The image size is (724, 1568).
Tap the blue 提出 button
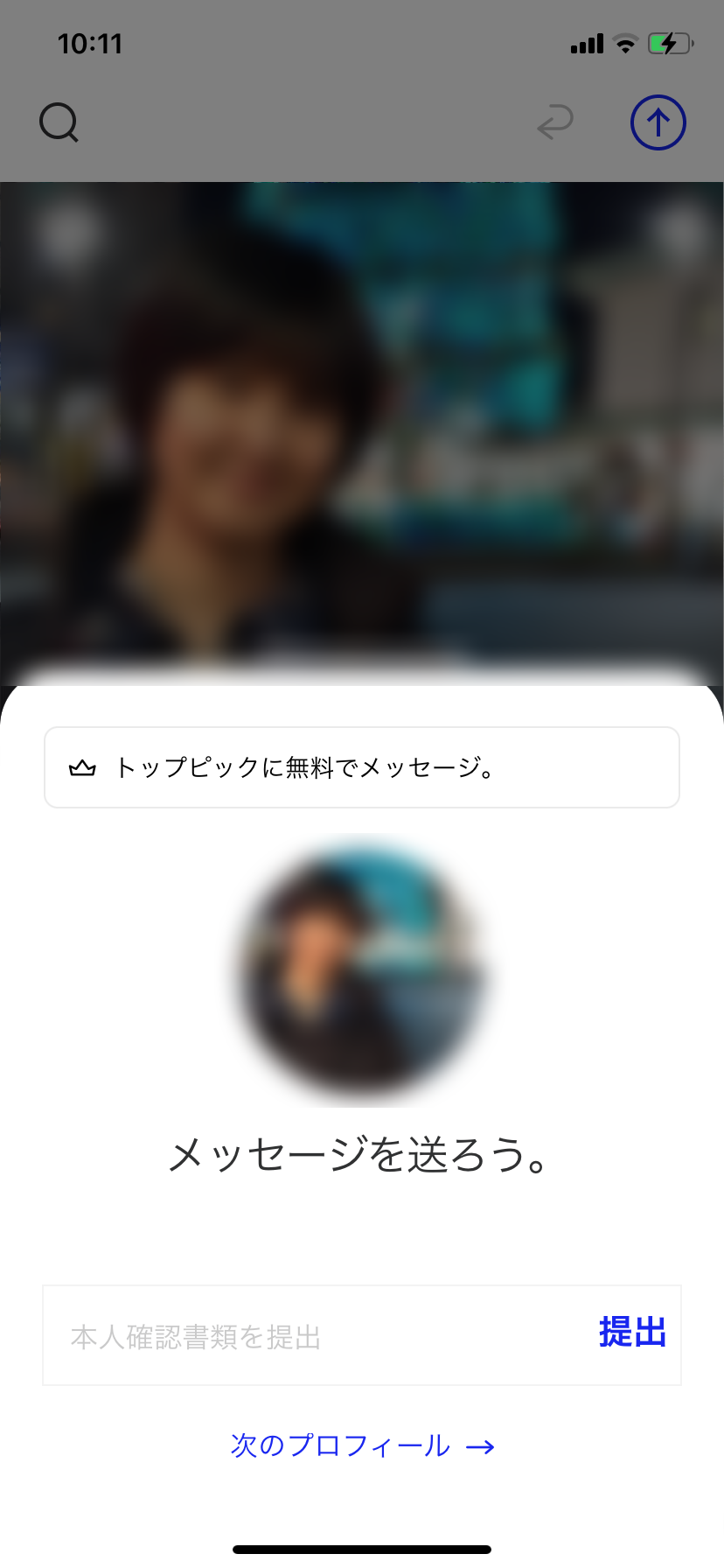(632, 1333)
